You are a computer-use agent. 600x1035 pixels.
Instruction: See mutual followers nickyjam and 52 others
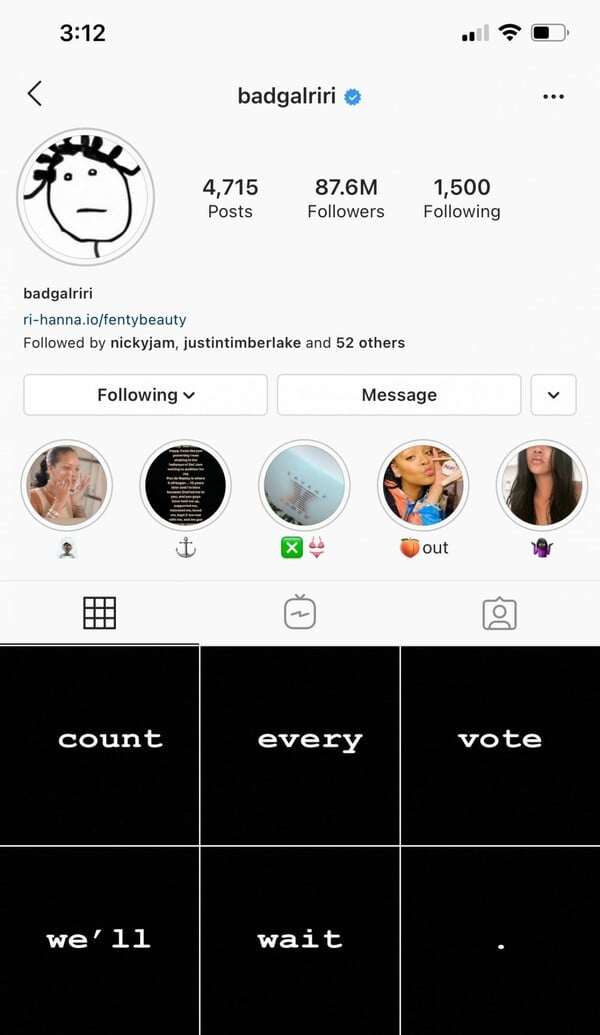click(x=214, y=342)
